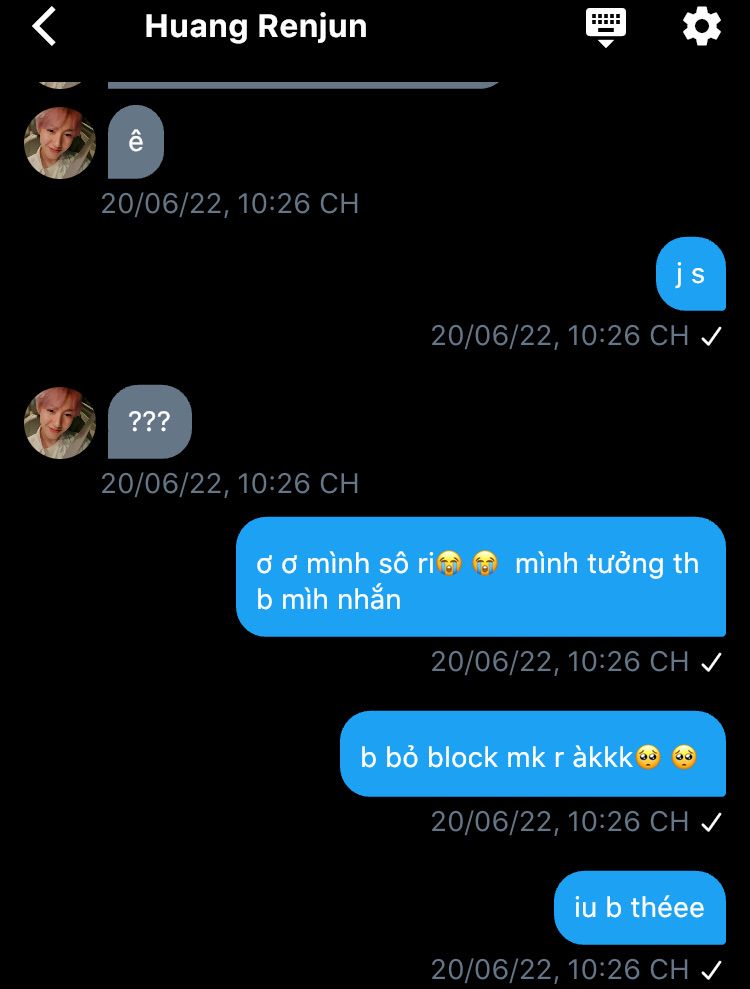
Task: Open avatar next to the "???" message
Action: pos(60,423)
